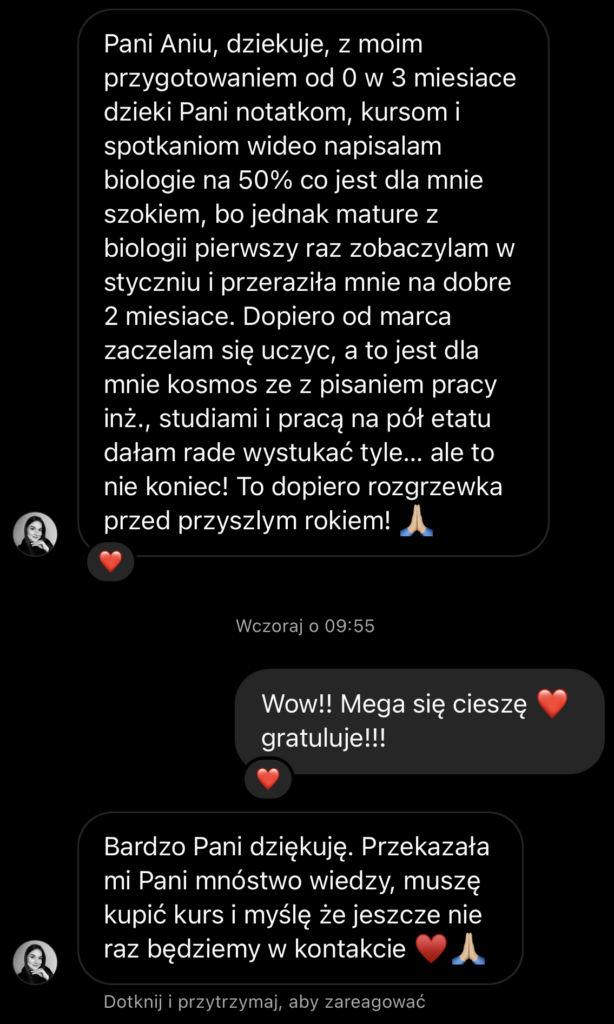Open avatar beside 'Bardzo Pani dziękuję' message
The height and width of the screenshot is (1024, 614).
[35, 962]
